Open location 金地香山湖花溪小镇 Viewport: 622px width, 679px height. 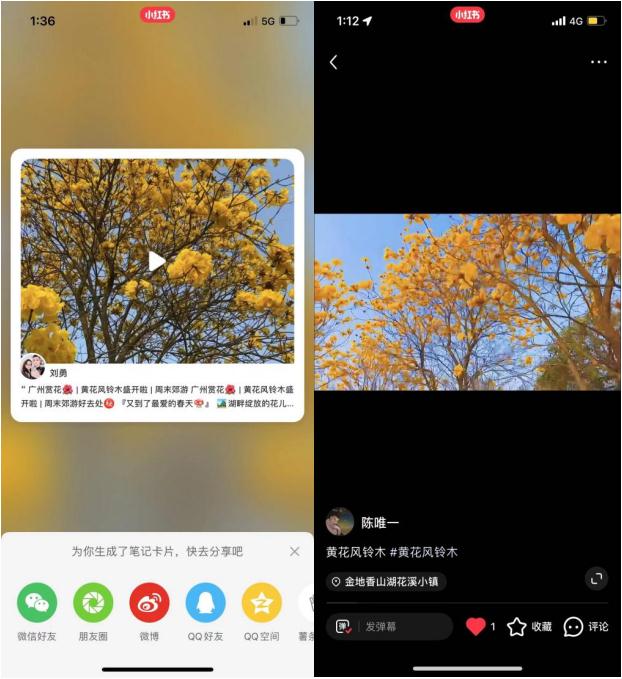point(386,581)
